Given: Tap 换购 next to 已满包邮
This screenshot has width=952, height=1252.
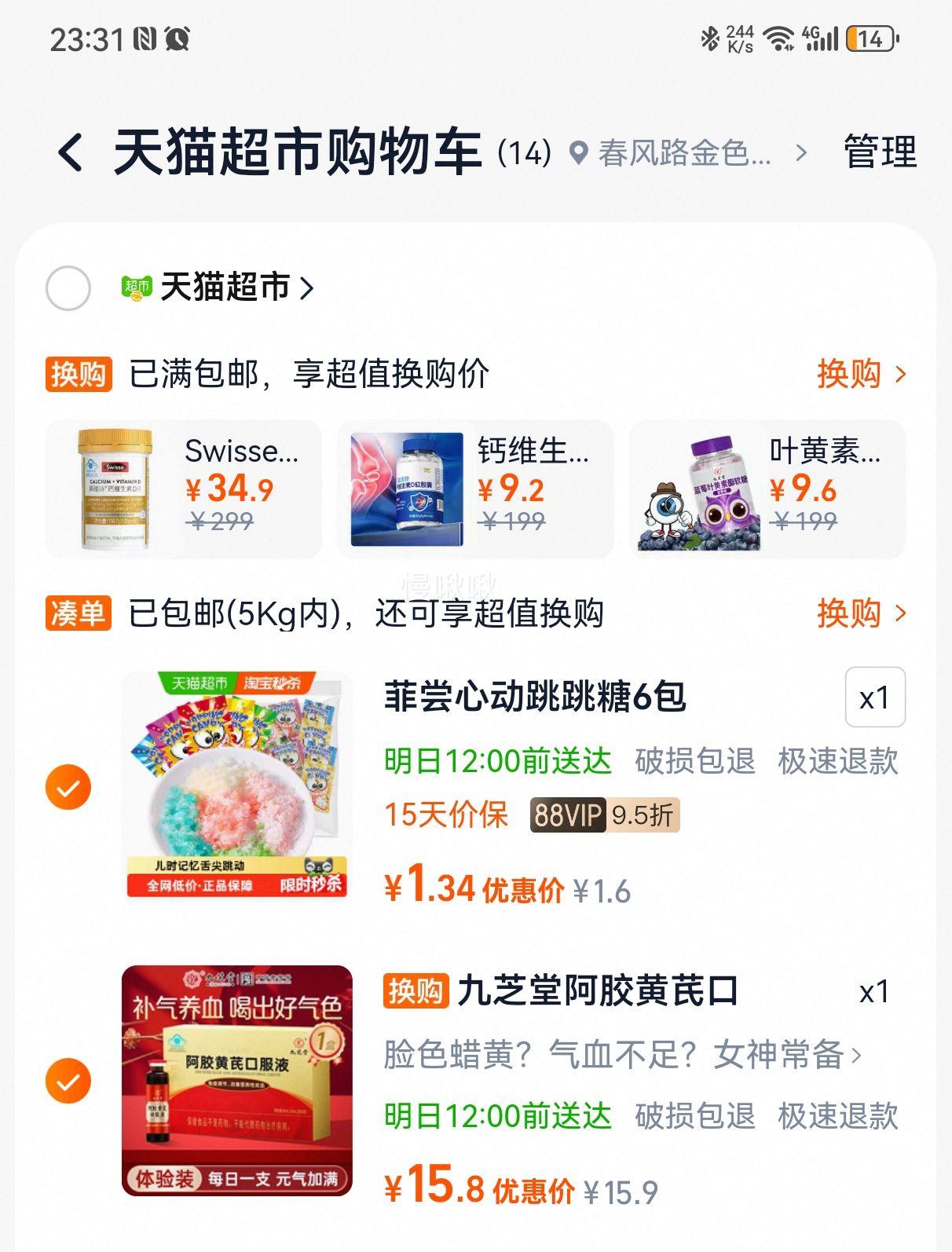Looking at the screenshot, I should (861, 374).
